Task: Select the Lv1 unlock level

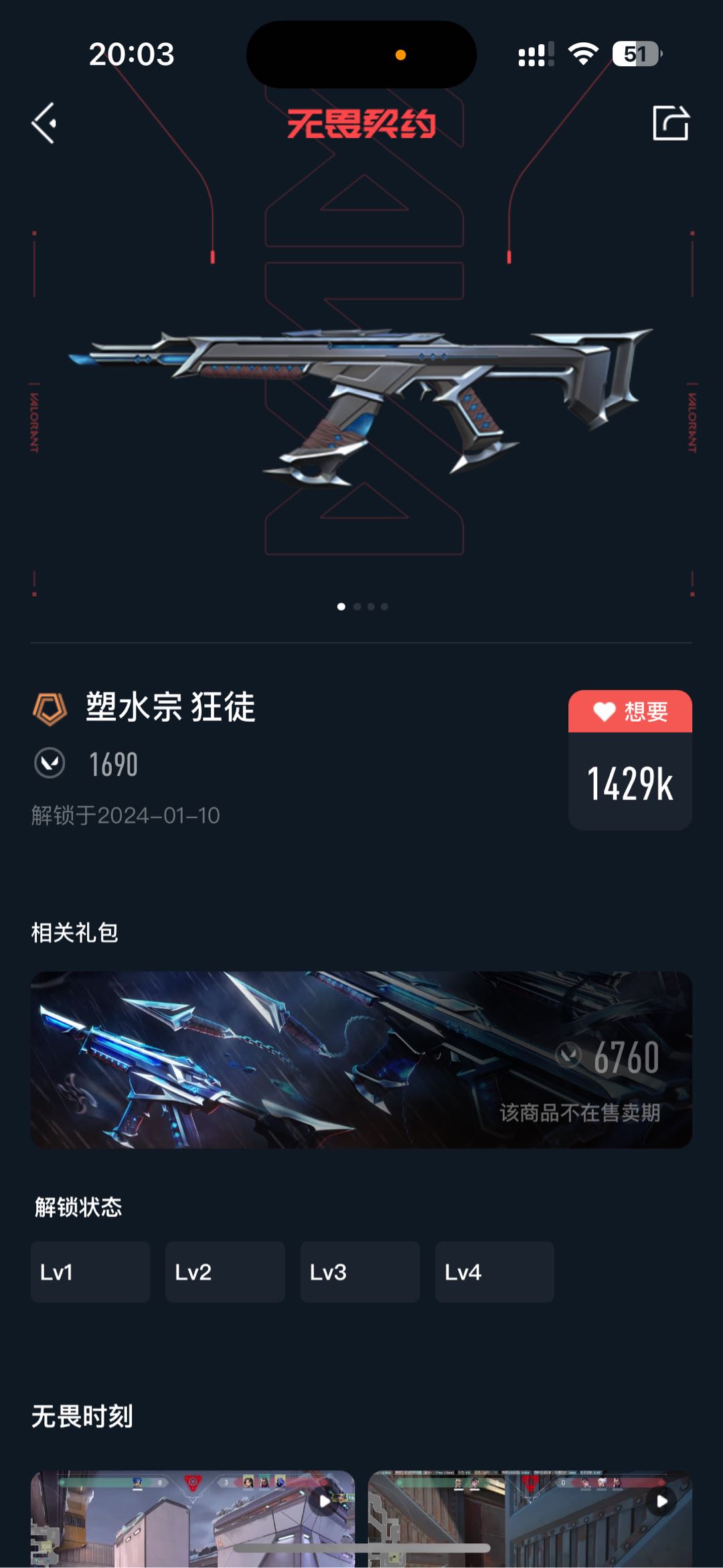Action: (x=90, y=1271)
